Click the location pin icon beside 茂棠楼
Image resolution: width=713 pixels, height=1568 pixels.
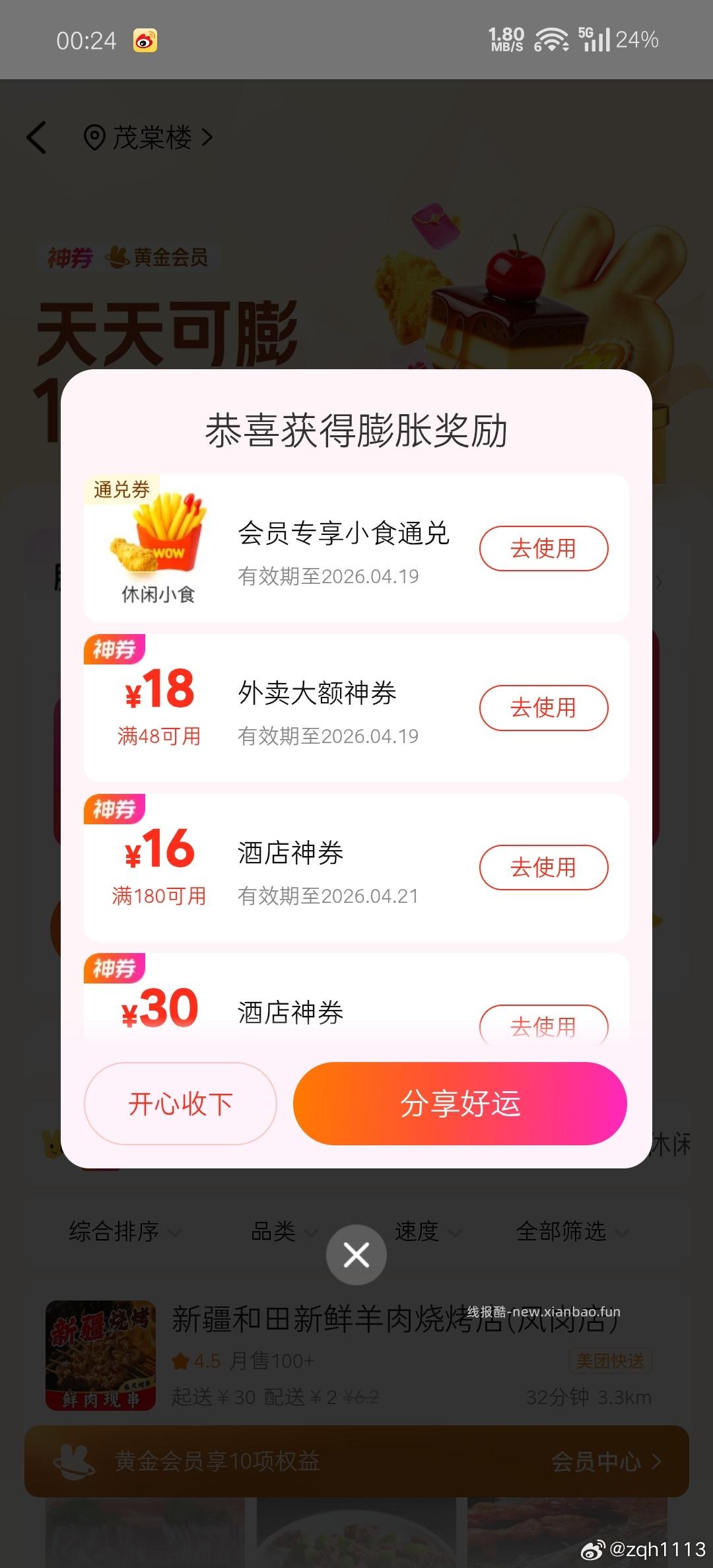coord(94,138)
